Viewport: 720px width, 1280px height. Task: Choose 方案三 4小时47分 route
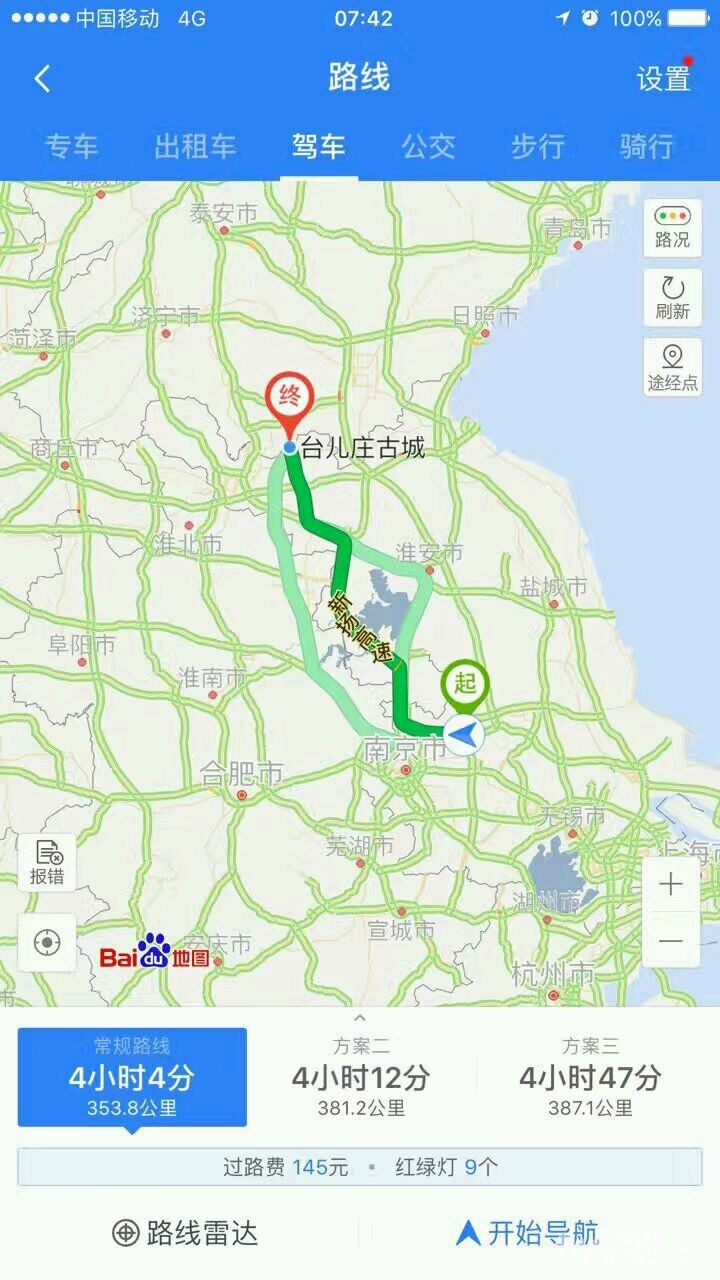coord(590,1077)
